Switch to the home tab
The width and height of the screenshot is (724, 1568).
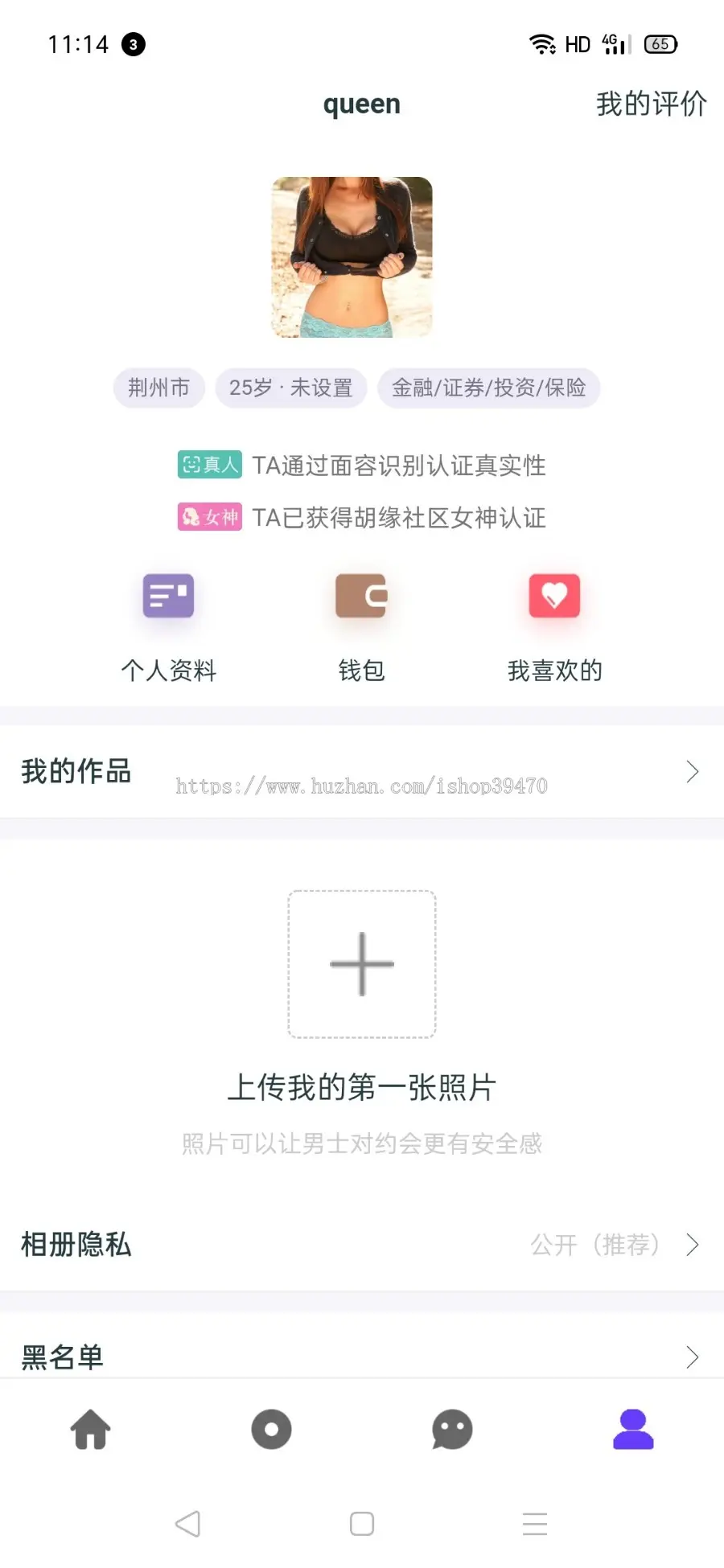[x=91, y=1430]
